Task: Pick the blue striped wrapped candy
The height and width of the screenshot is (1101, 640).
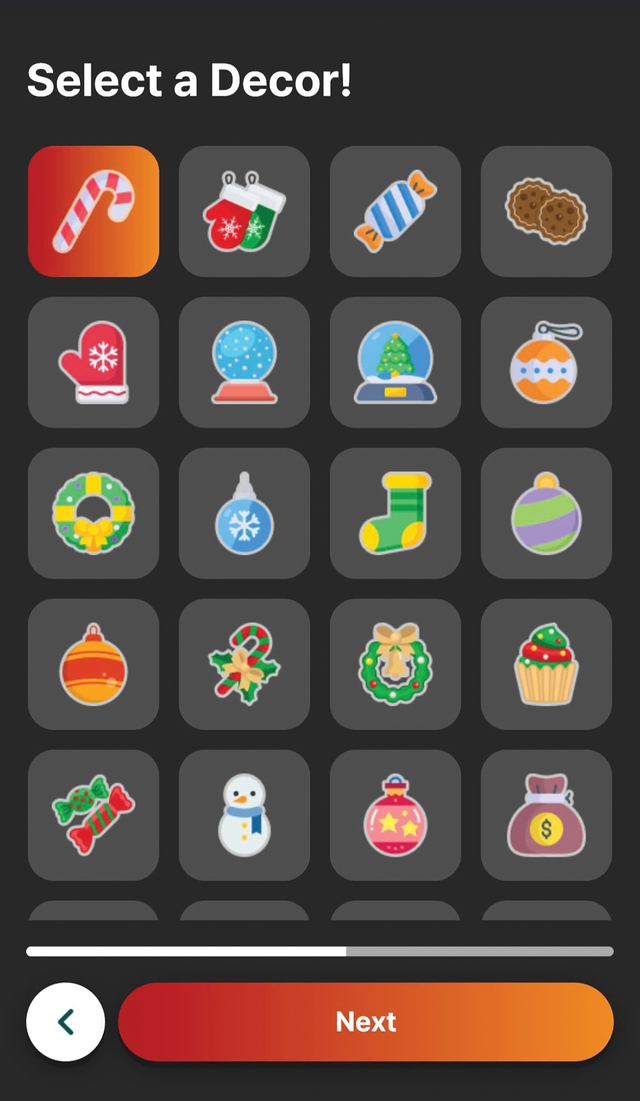Action: [x=395, y=211]
